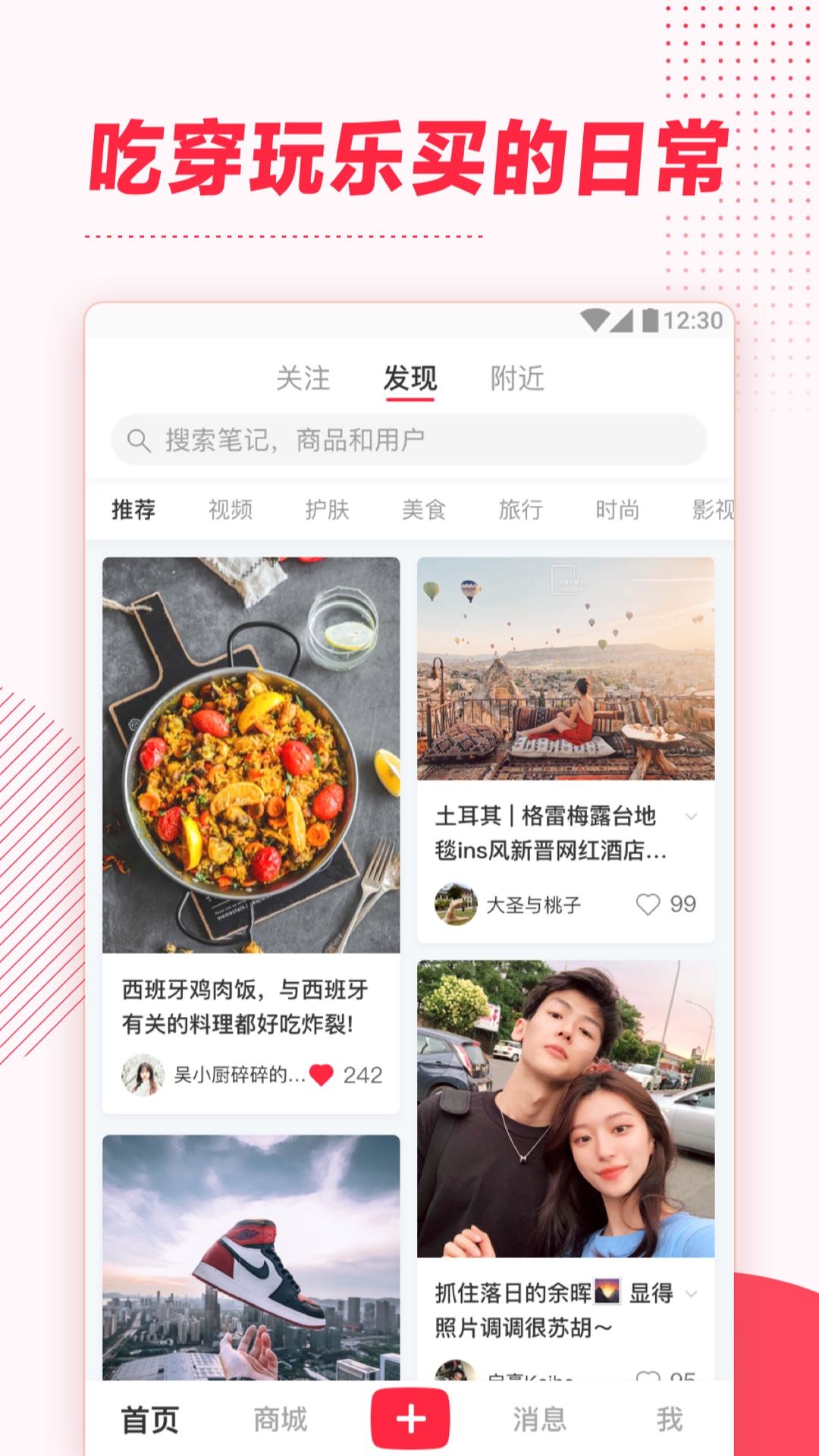Open 大圣与桃子's profile
Image resolution: width=819 pixels, height=1456 pixels.
pos(455,903)
